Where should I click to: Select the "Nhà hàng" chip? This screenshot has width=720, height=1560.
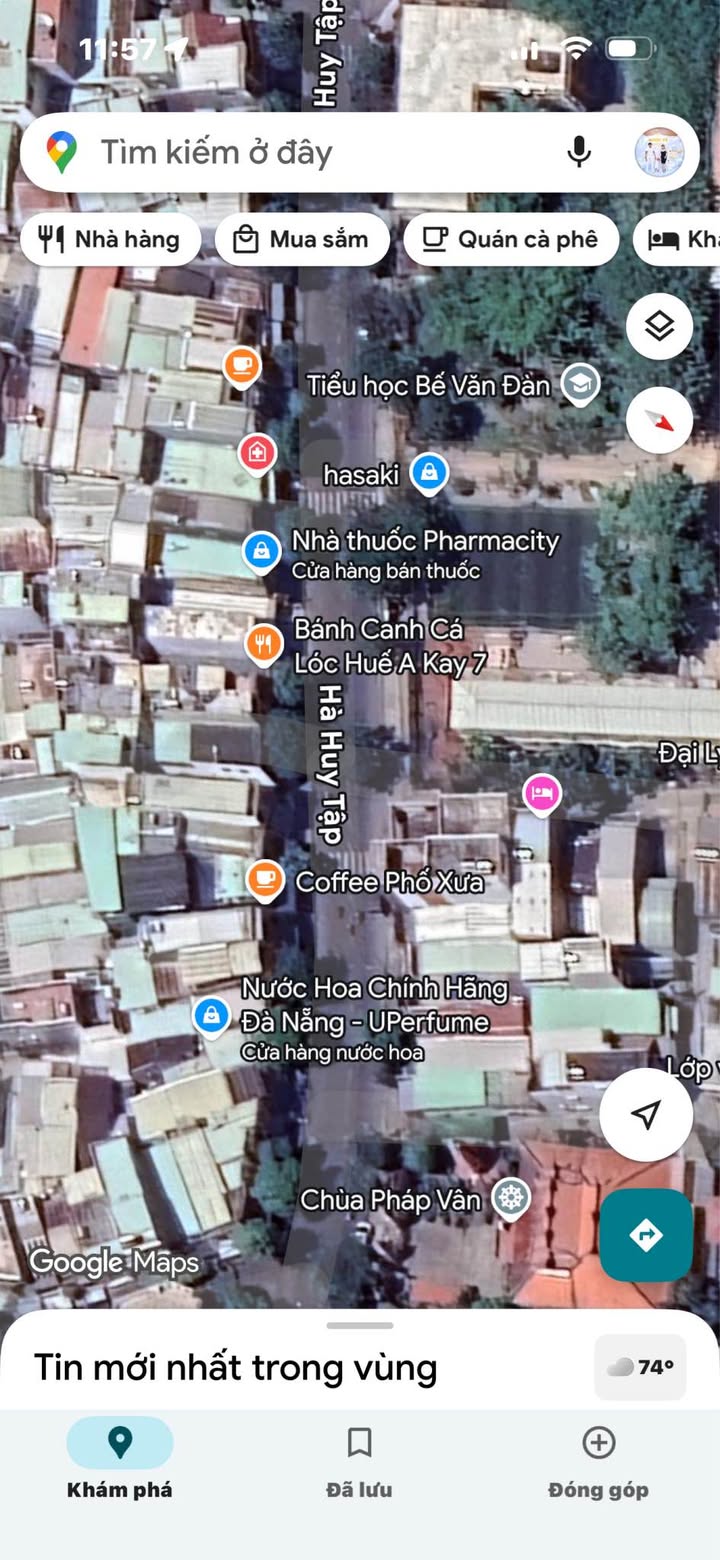(110, 240)
